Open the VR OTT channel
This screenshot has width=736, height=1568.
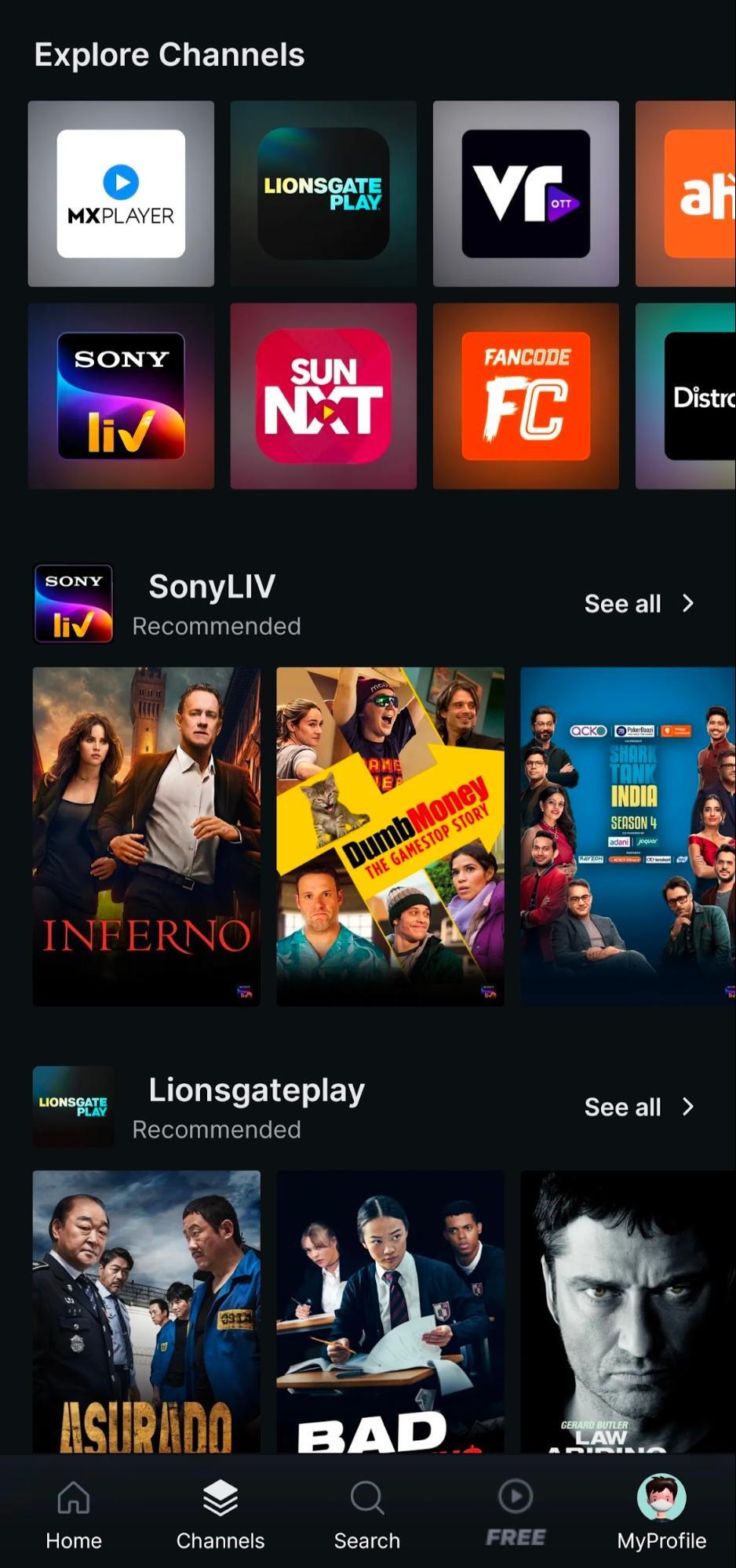tap(526, 194)
